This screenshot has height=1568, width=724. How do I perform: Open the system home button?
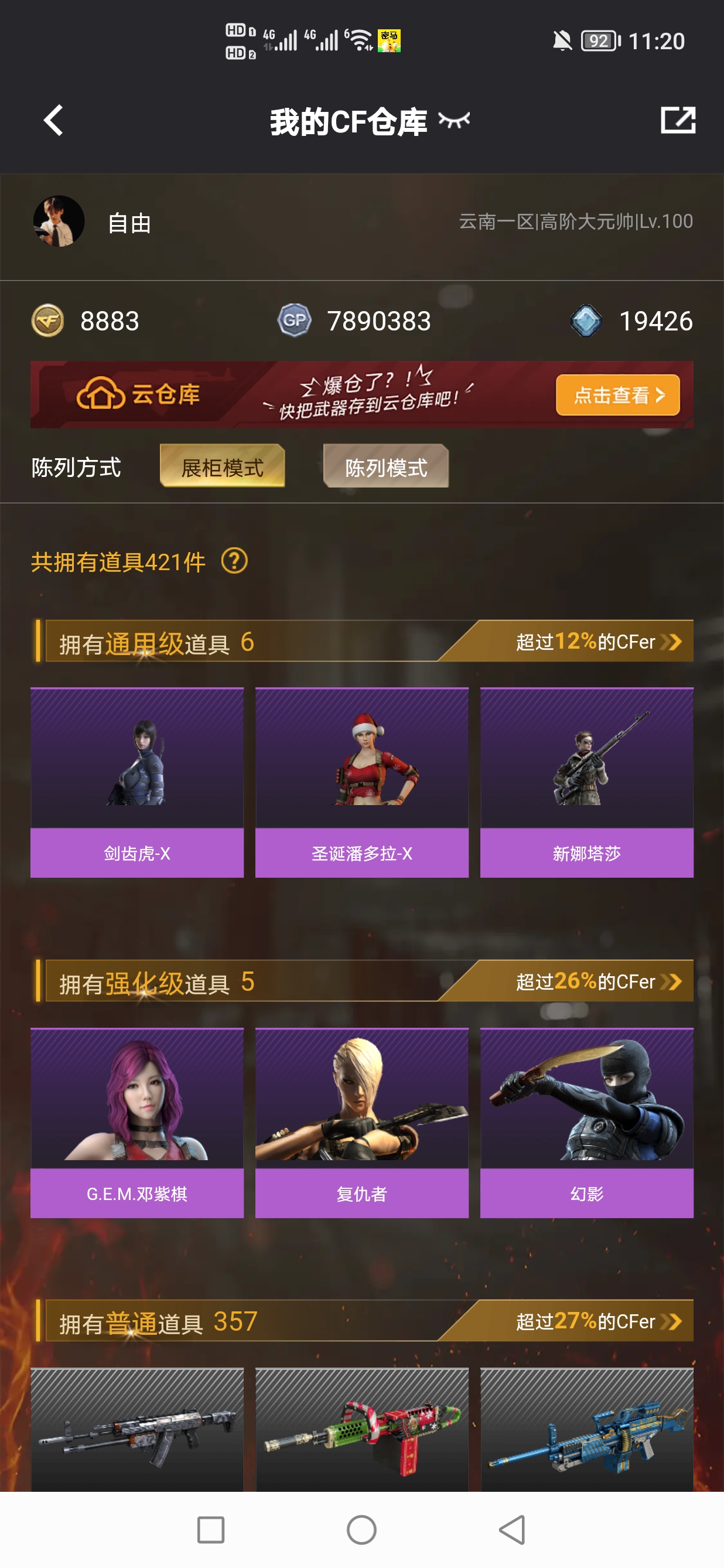[361, 1530]
